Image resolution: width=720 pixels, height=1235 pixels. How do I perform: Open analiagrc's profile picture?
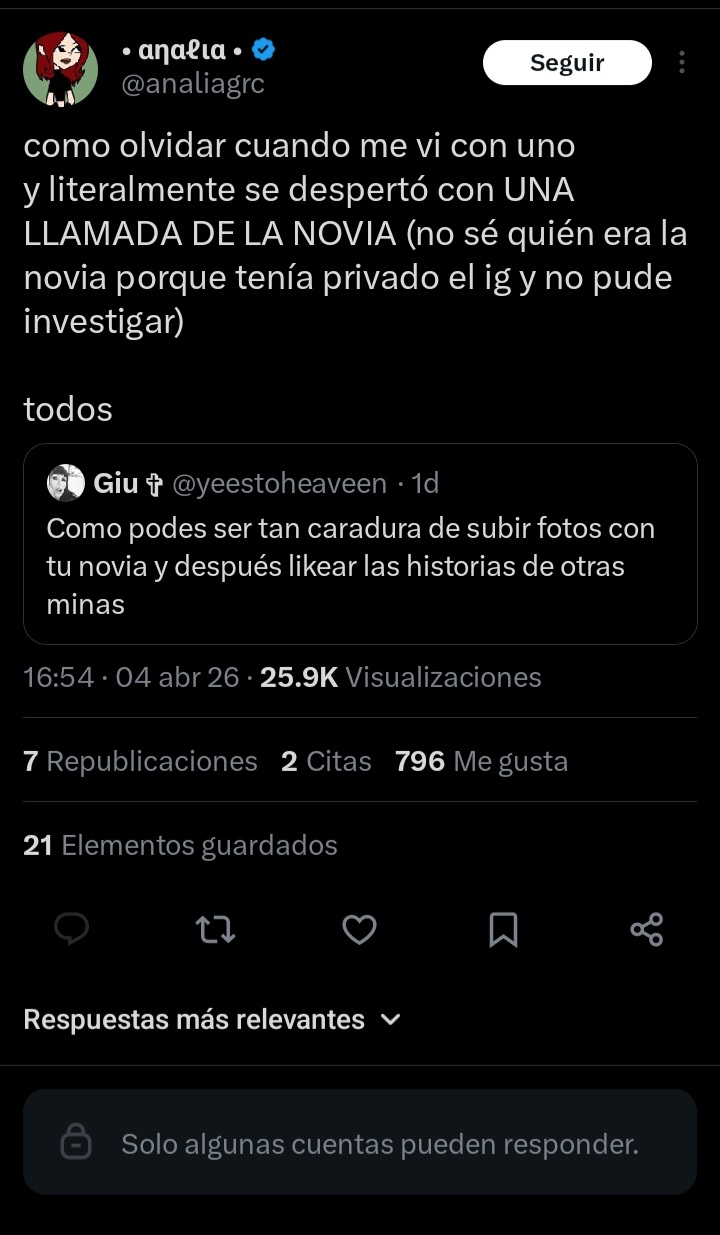[x=60, y=68]
